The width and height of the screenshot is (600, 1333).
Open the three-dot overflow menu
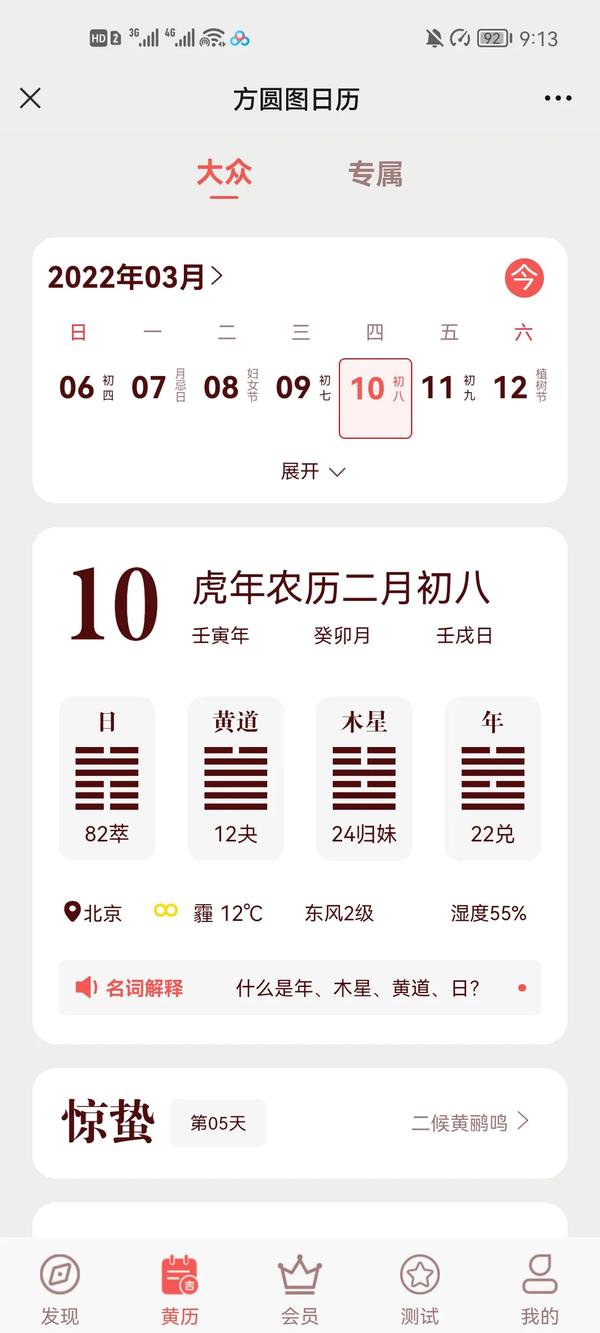click(x=558, y=98)
